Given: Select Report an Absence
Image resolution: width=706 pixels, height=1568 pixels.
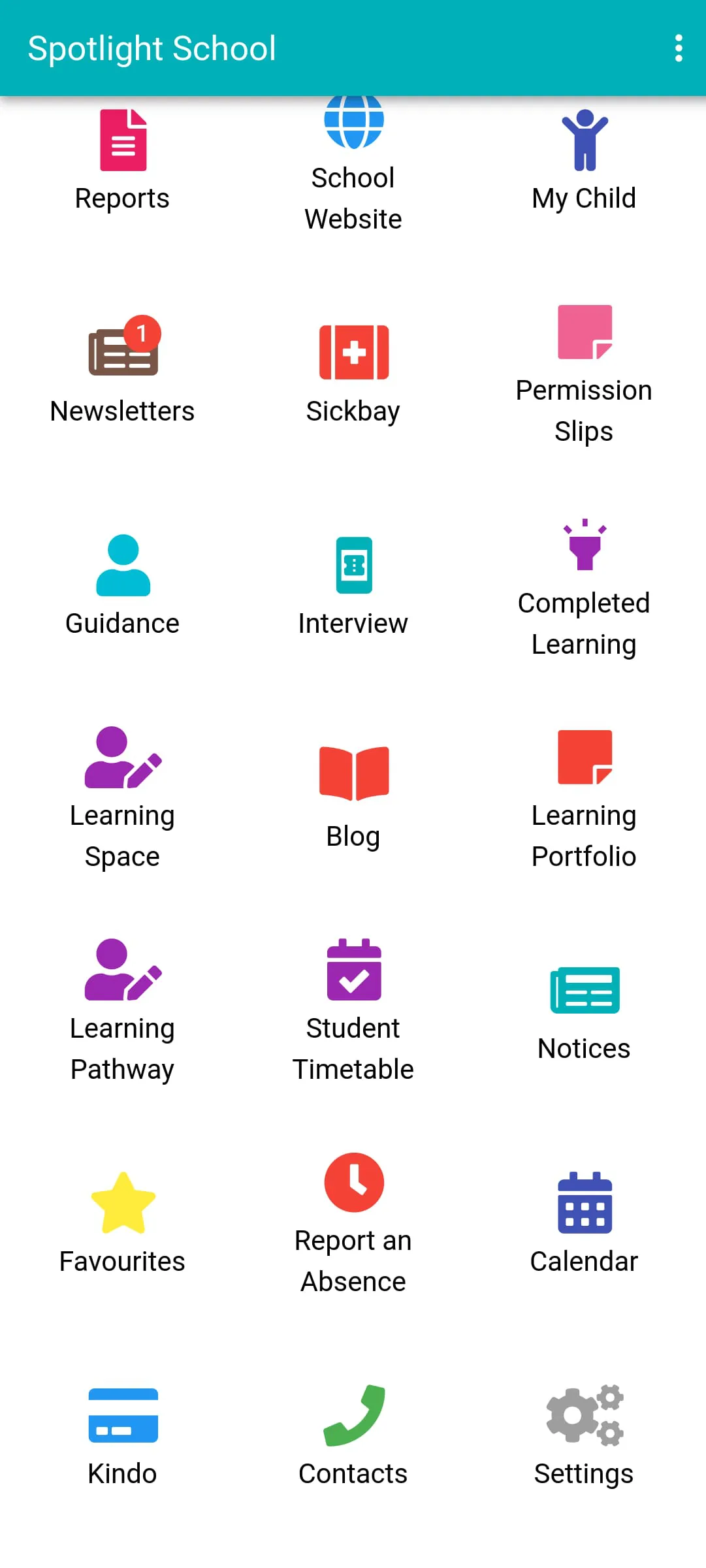Looking at the screenshot, I should point(353,1221).
